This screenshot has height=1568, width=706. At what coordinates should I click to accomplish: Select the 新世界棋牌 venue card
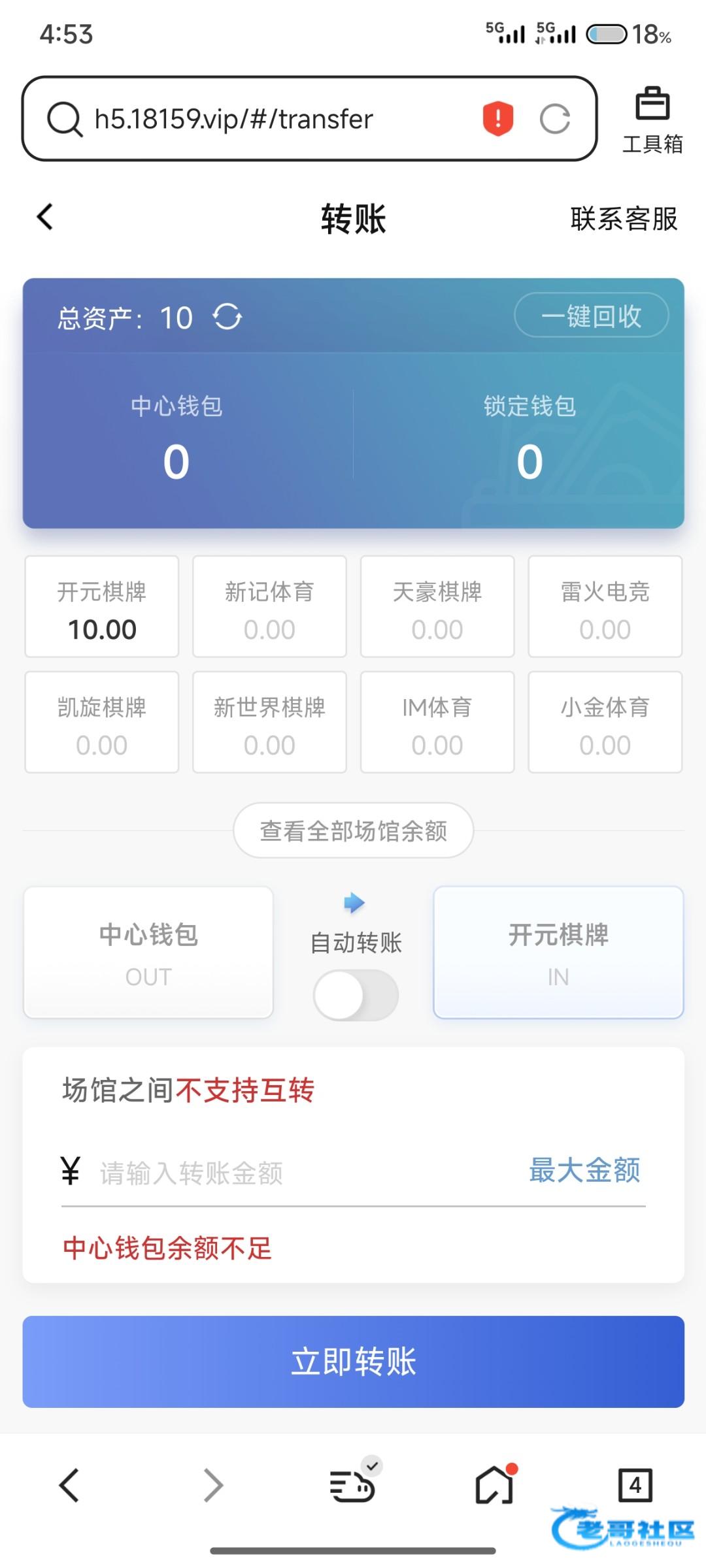coord(269,723)
